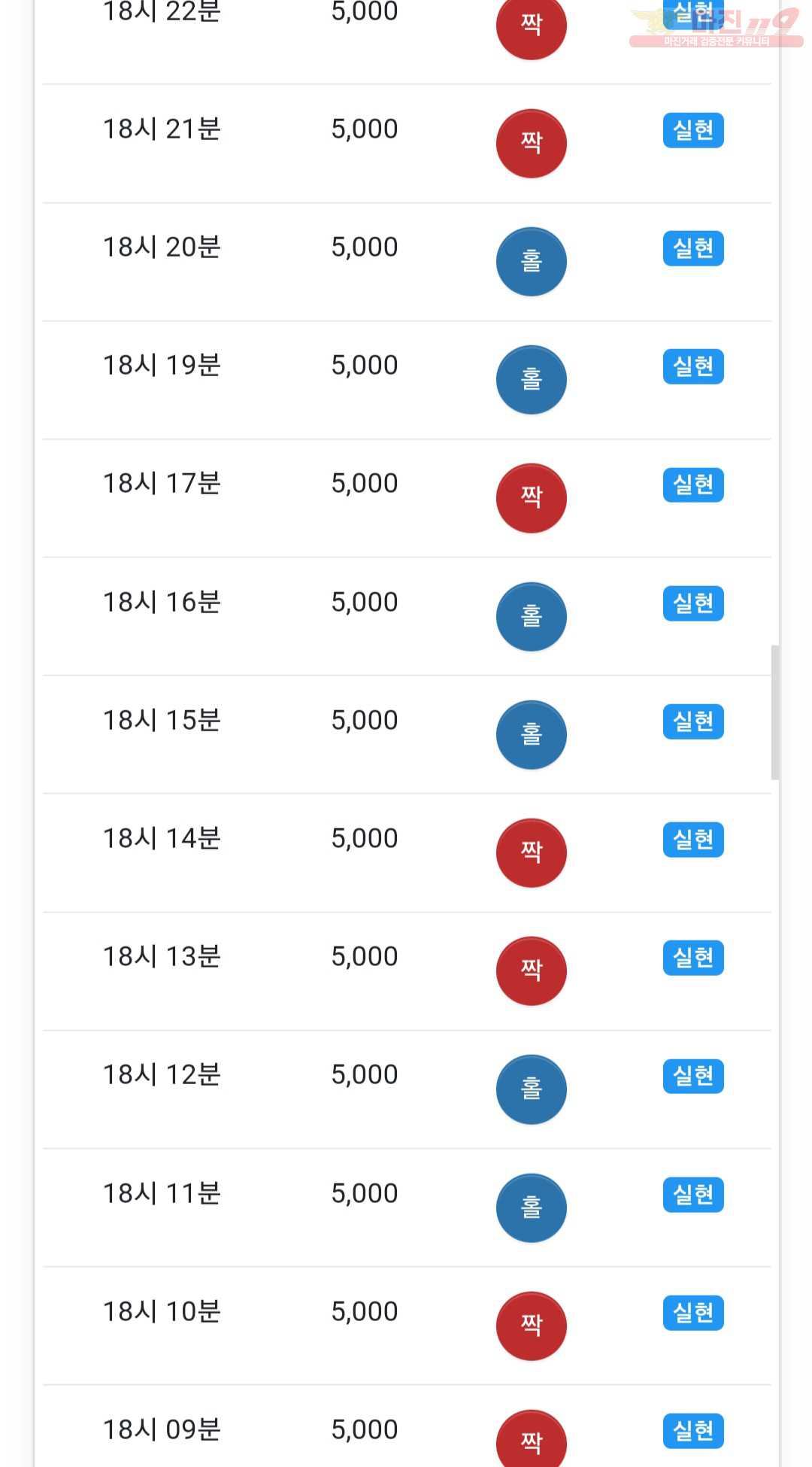Tap the 실현 badge on the 18시 16분 entry
This screenshot has height=1467, width=812.
[x=693, y=603]
